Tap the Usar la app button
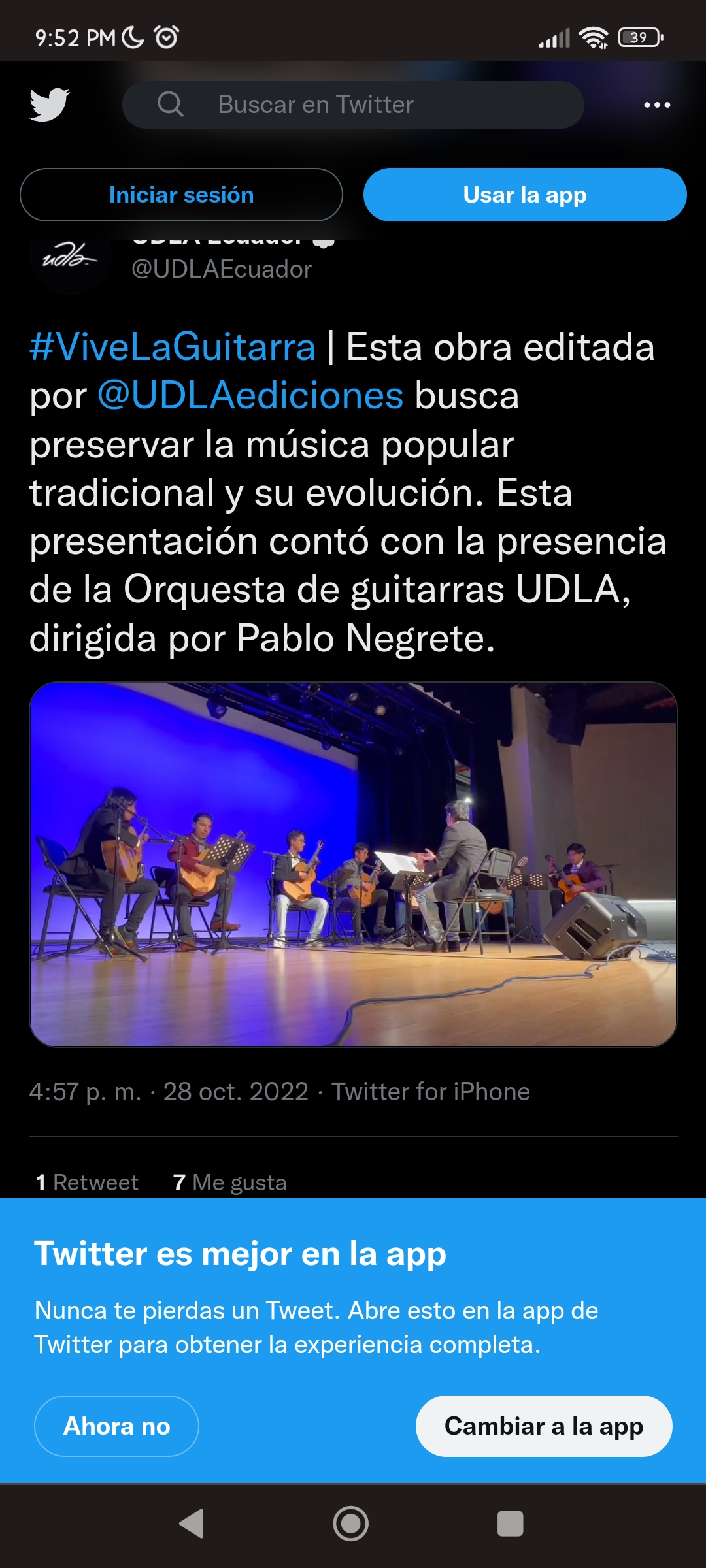 click(524, 195)
